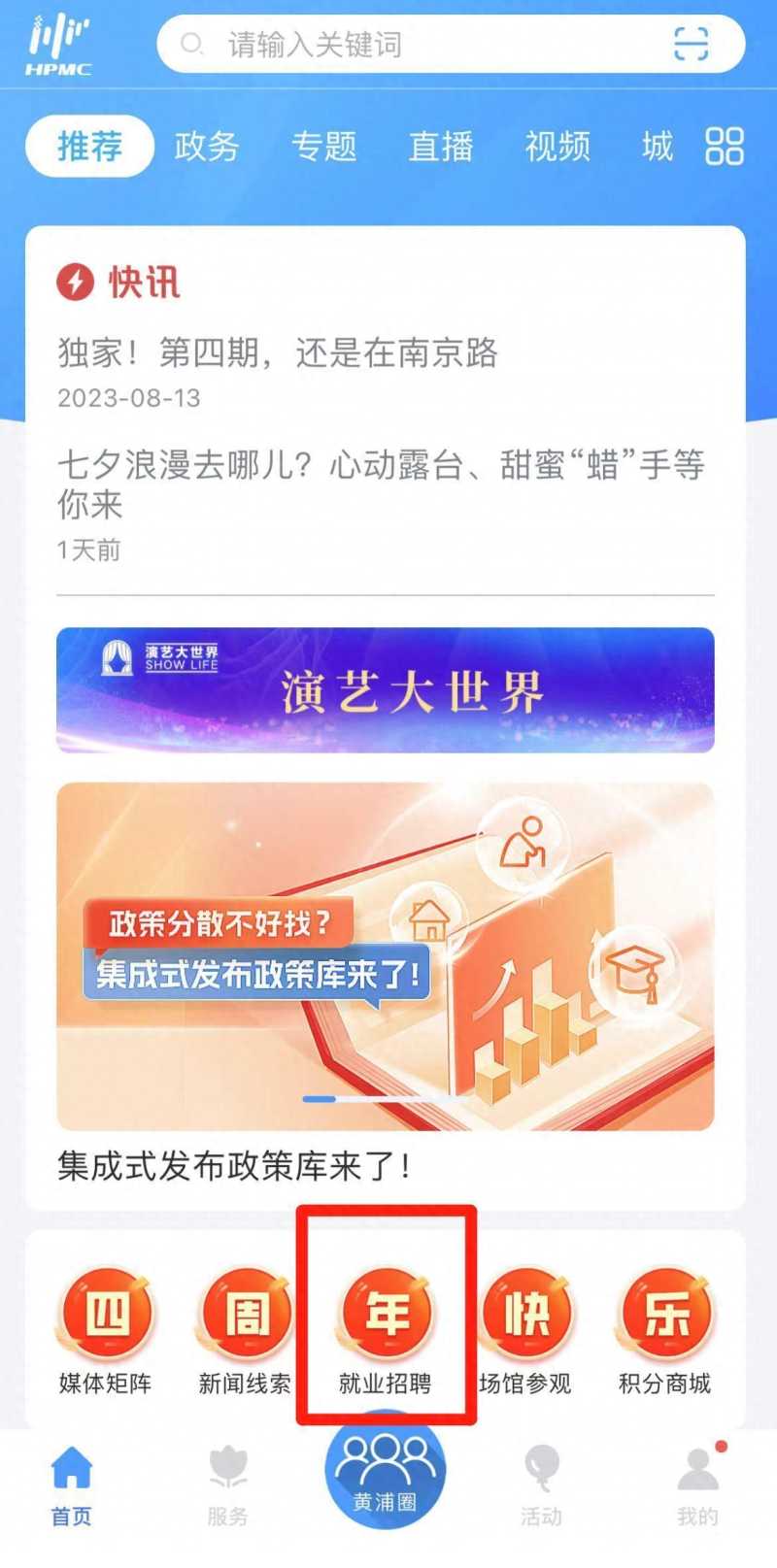The height and width of the screenshot is (1568, 777).
Task: Open 新闻线索 shortcut
Action: [245, 1330]
